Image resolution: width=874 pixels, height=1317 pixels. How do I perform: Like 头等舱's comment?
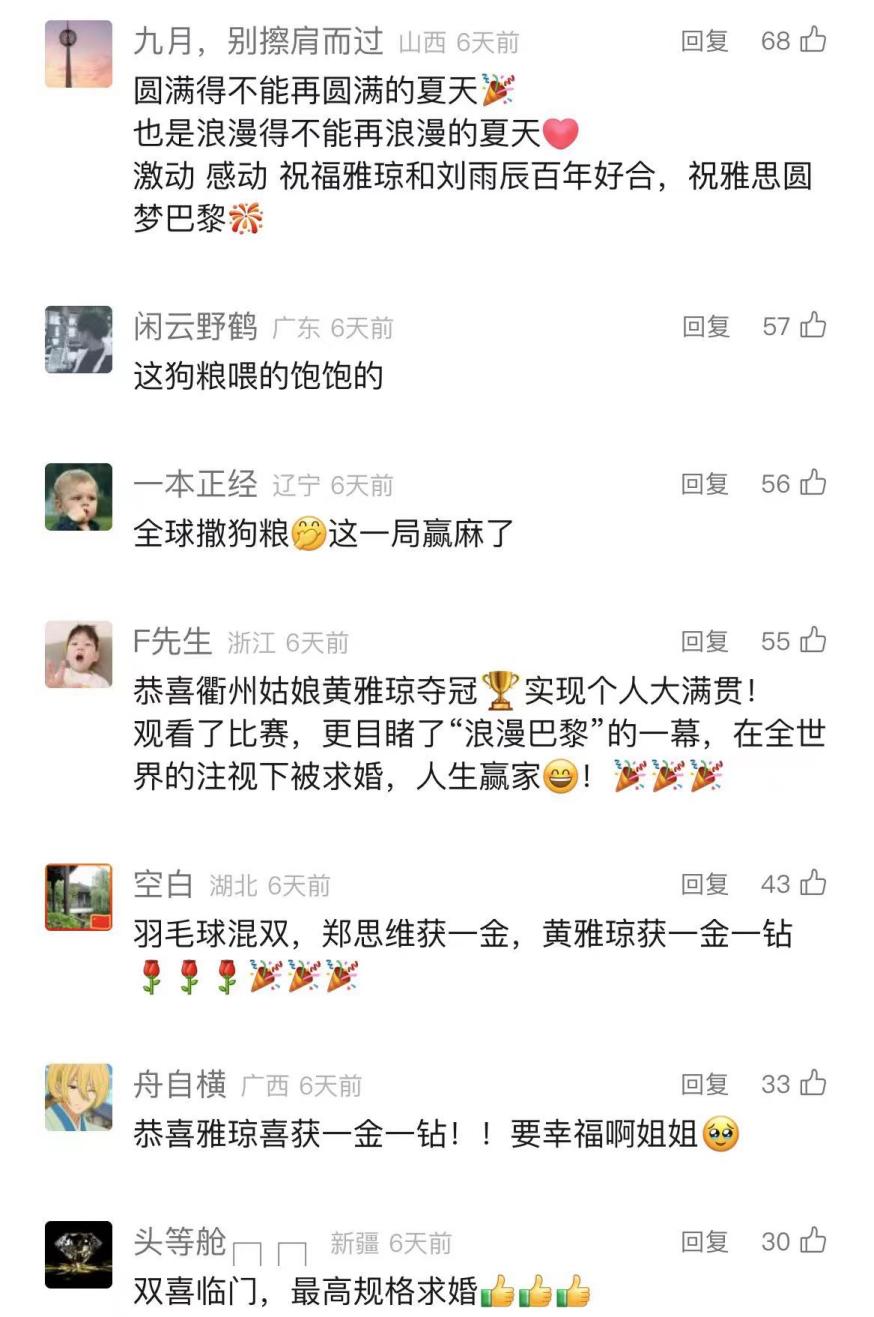click(x=813, y=1242)
